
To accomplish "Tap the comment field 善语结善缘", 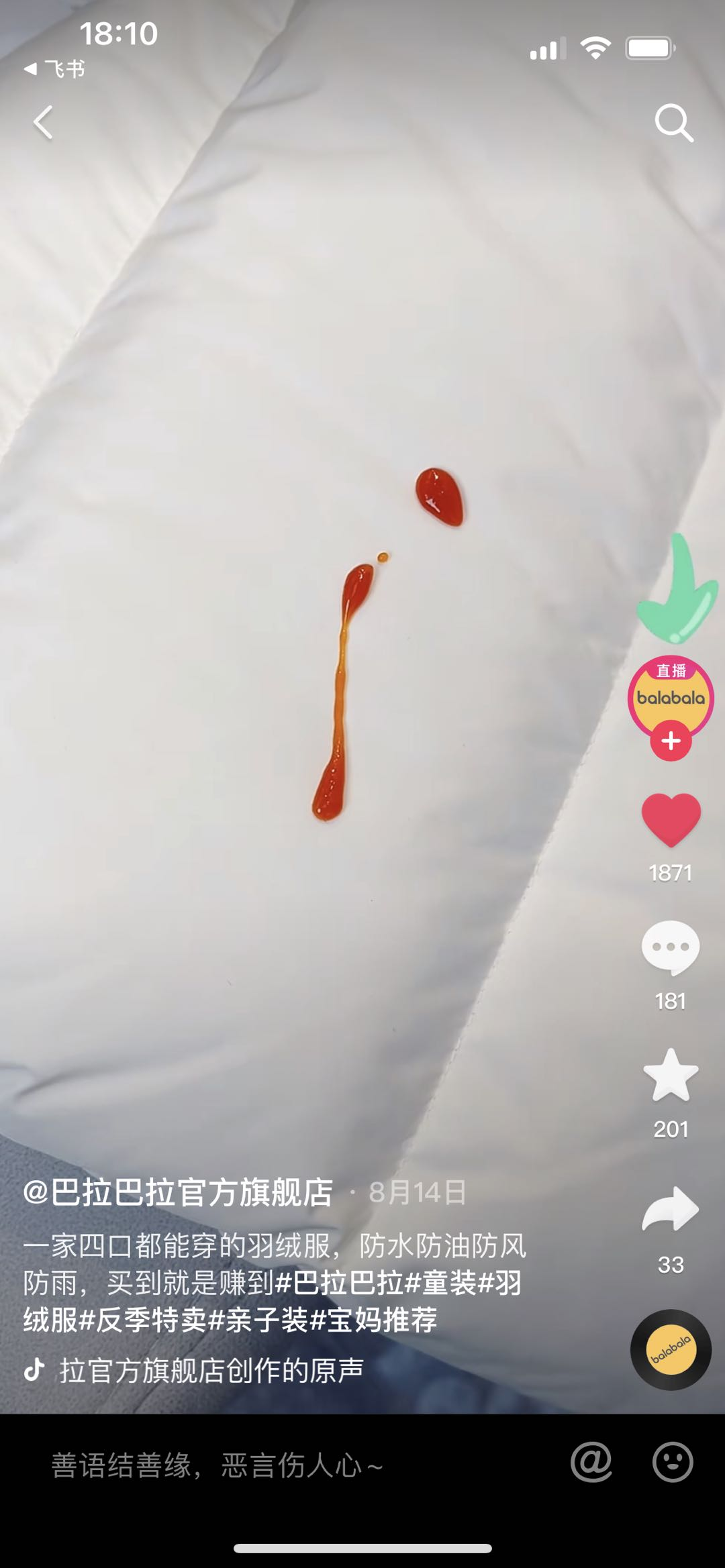I will (217, 1465).
